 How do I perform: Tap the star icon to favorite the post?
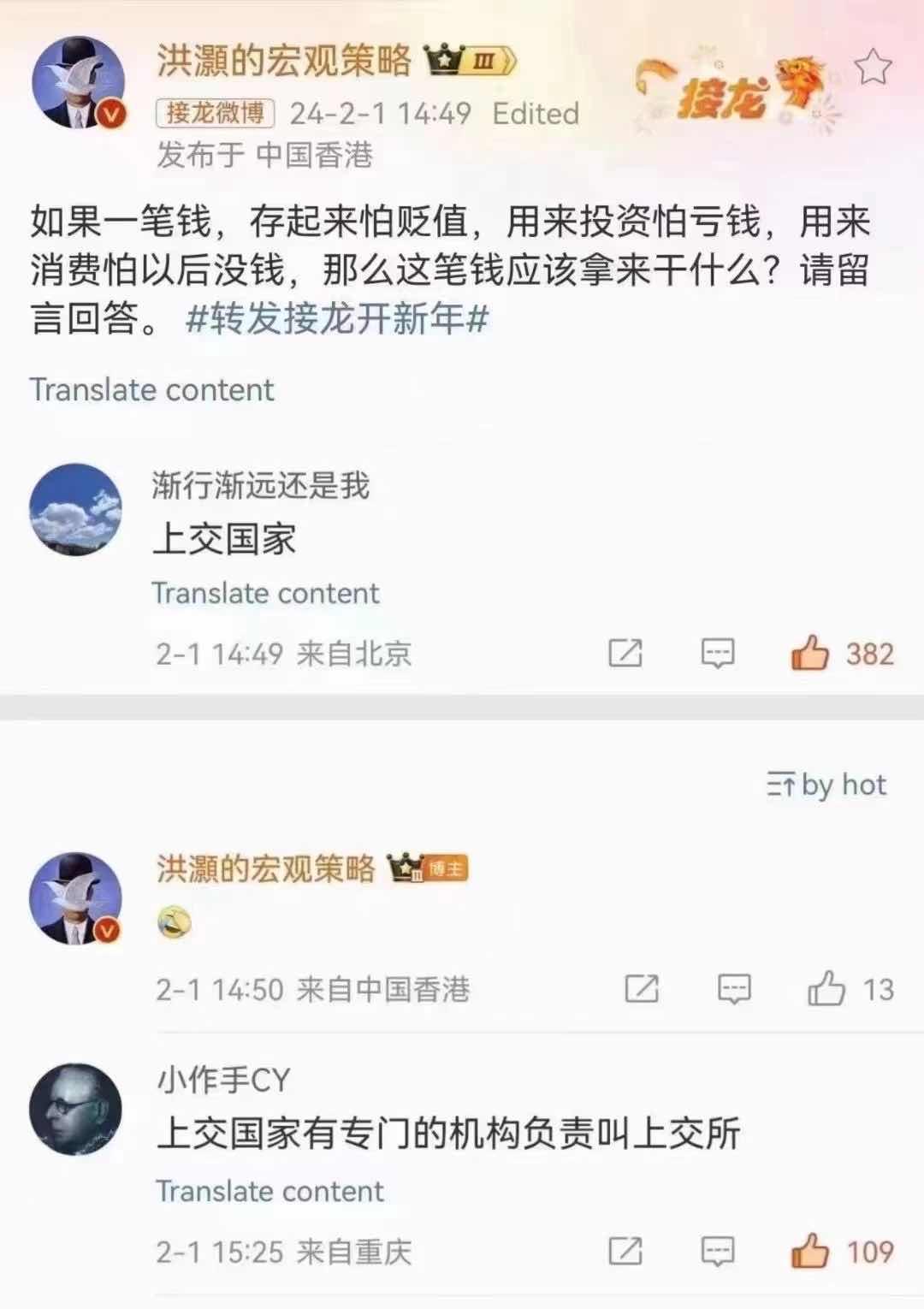(x=873, y=67)
